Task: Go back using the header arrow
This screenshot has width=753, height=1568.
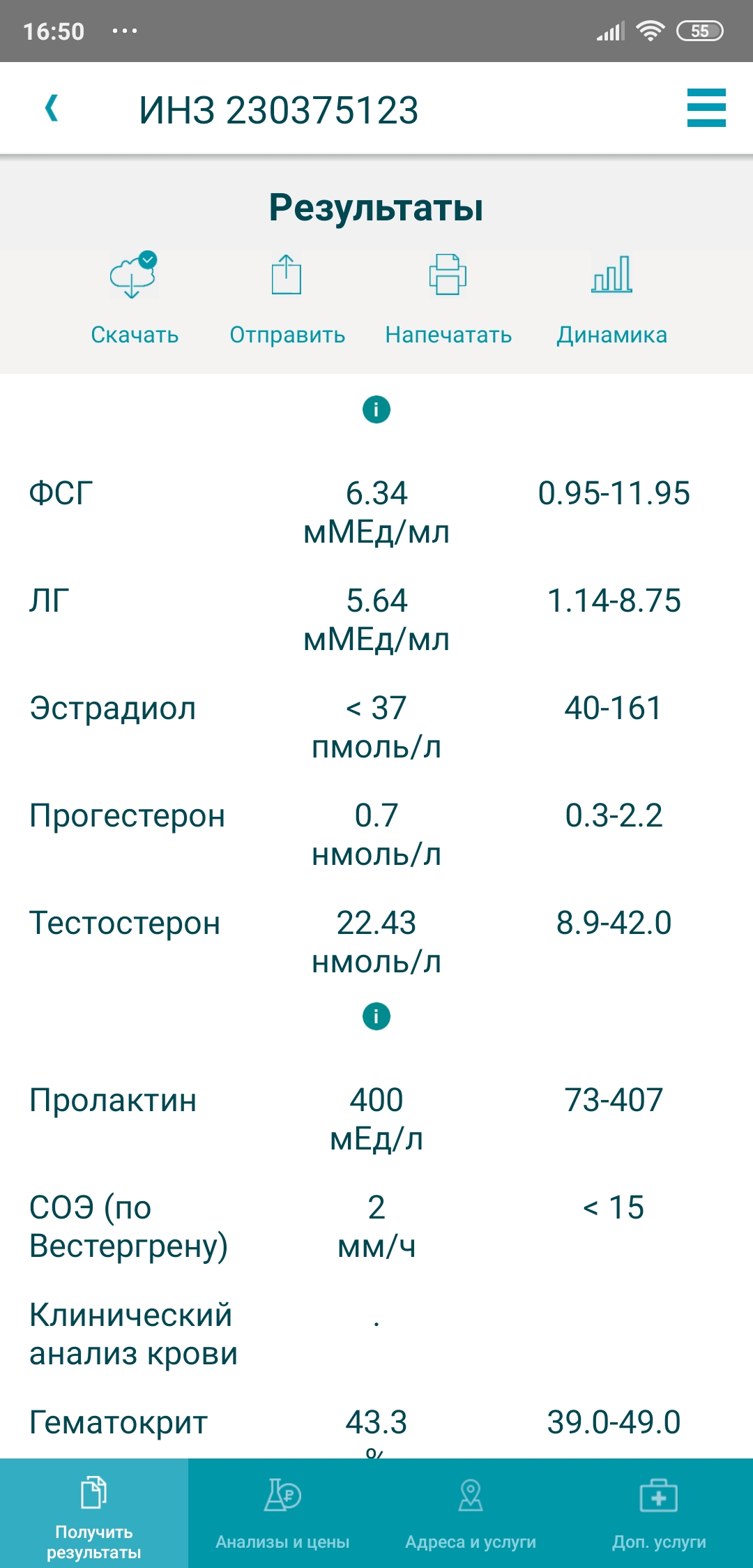Action: pyautogui.click(x=52, y=109)
